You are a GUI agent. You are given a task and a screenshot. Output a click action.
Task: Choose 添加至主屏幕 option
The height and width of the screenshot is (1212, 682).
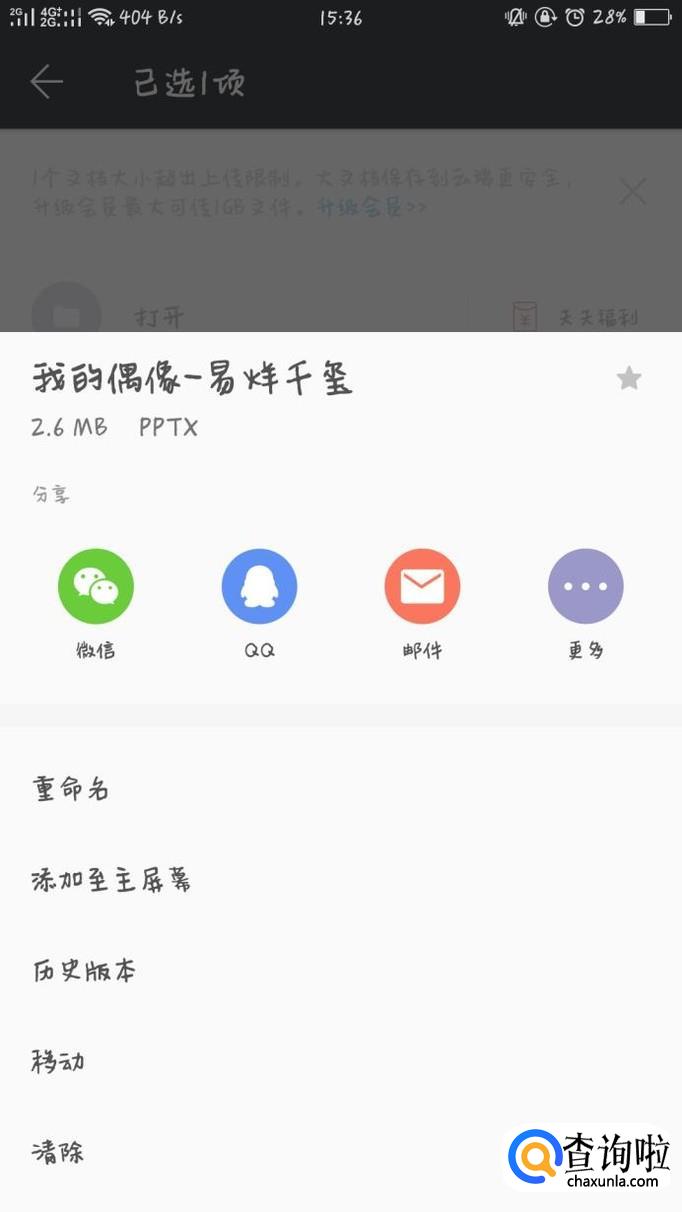click(111, 880)
